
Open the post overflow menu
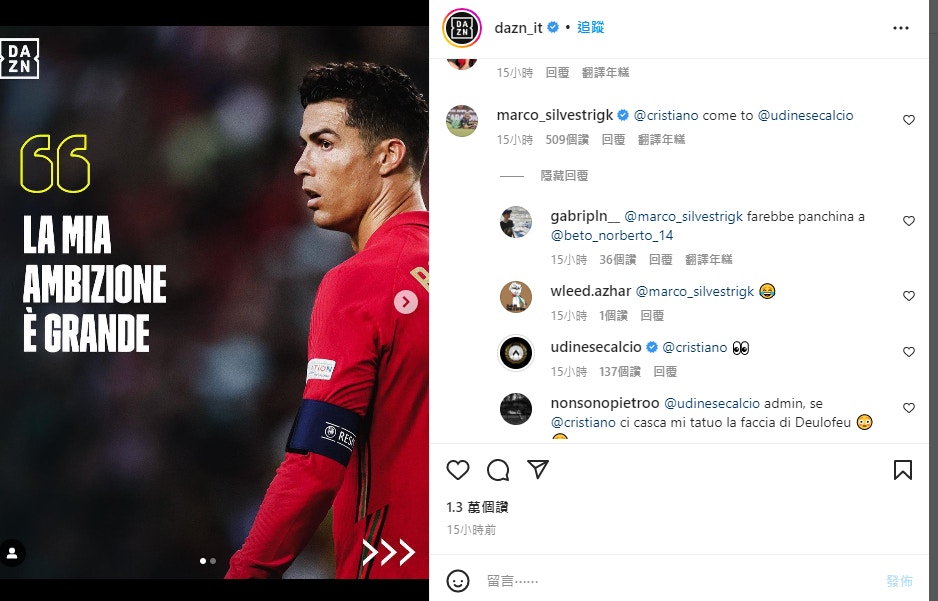point(901,28)
